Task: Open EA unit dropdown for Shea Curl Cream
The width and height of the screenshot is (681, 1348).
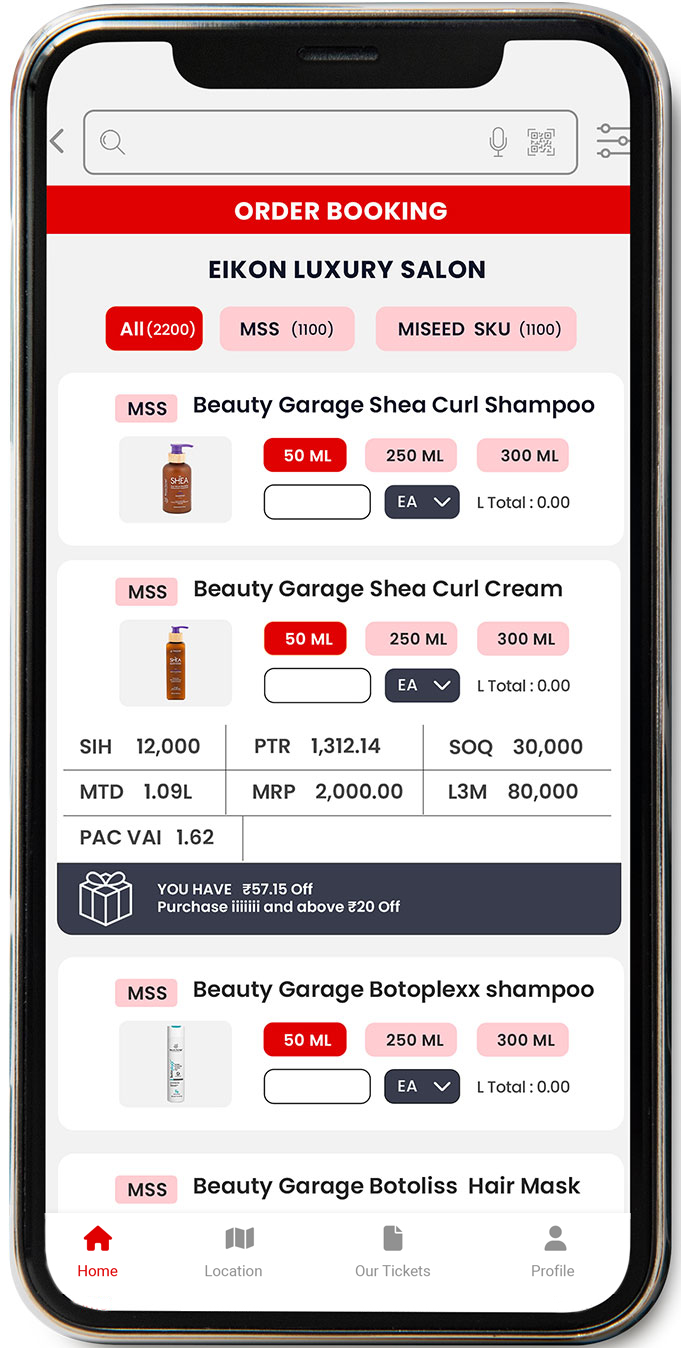Action: pyautogui.click(x=422, y=686)
